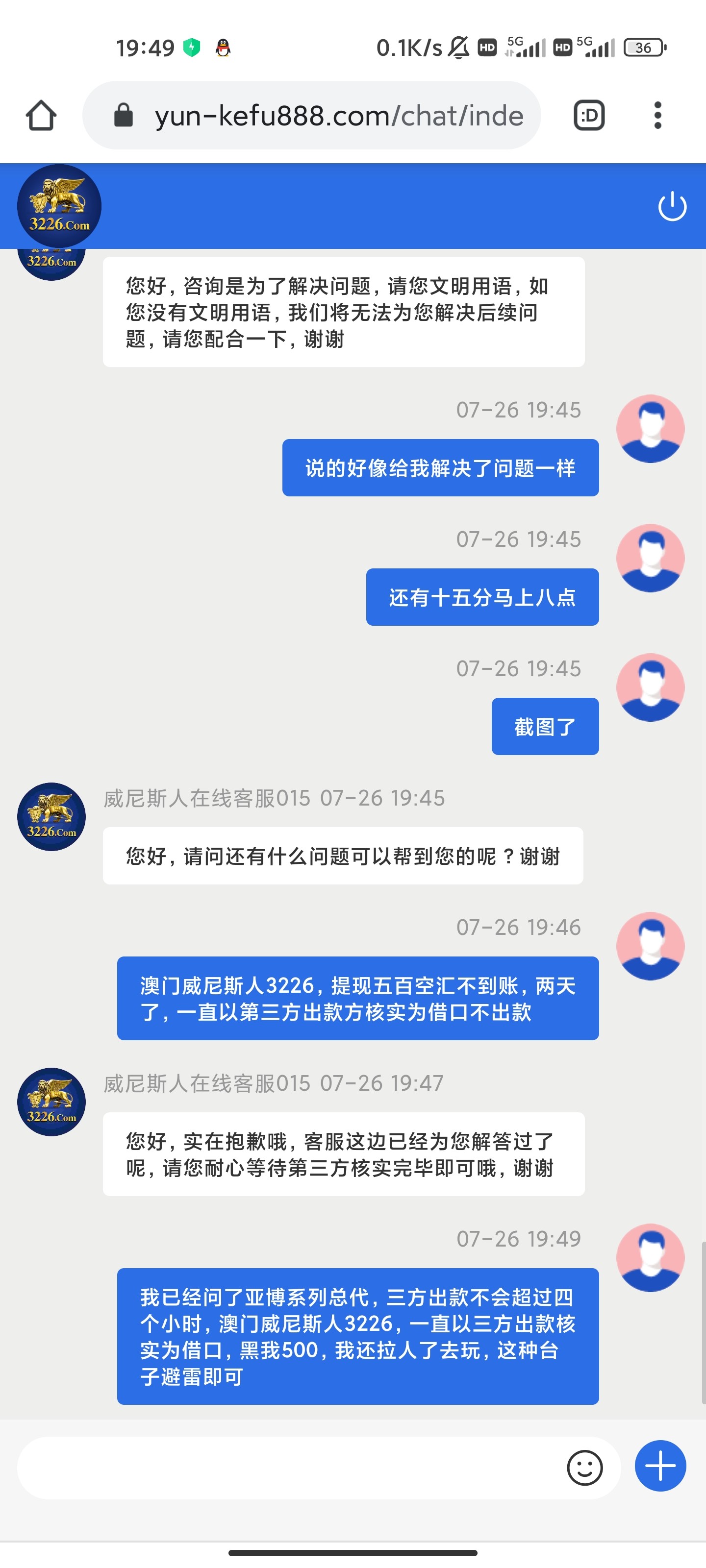Open the browser overflow menu
This screenshot has height=1568, width=706.
tap(657, 115)
